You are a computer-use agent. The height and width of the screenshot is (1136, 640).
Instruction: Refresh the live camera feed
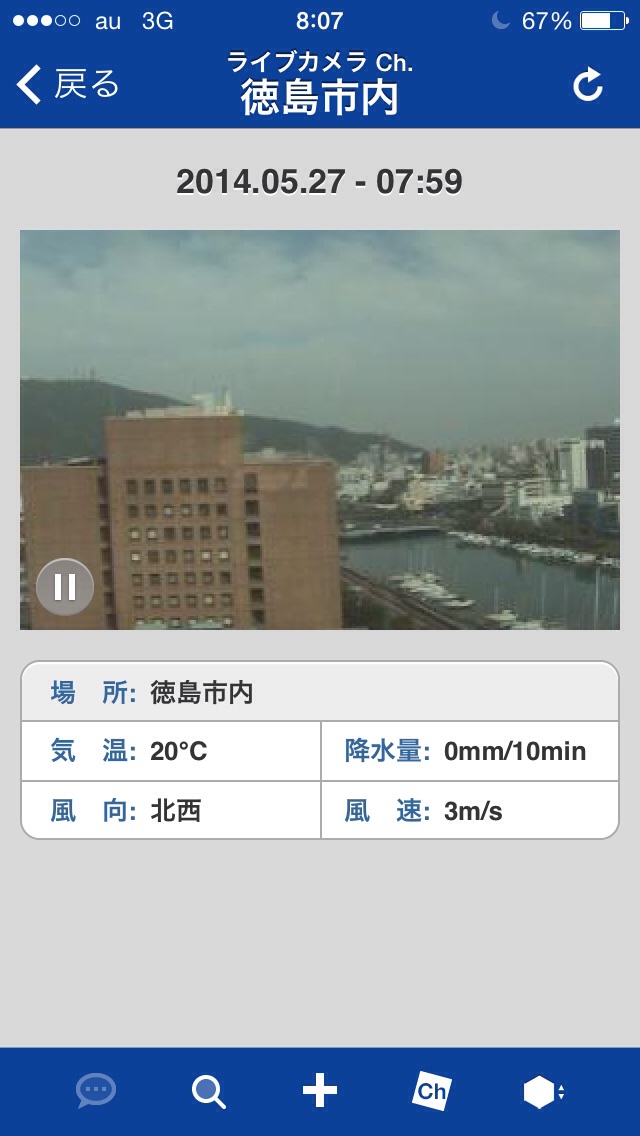588,85
